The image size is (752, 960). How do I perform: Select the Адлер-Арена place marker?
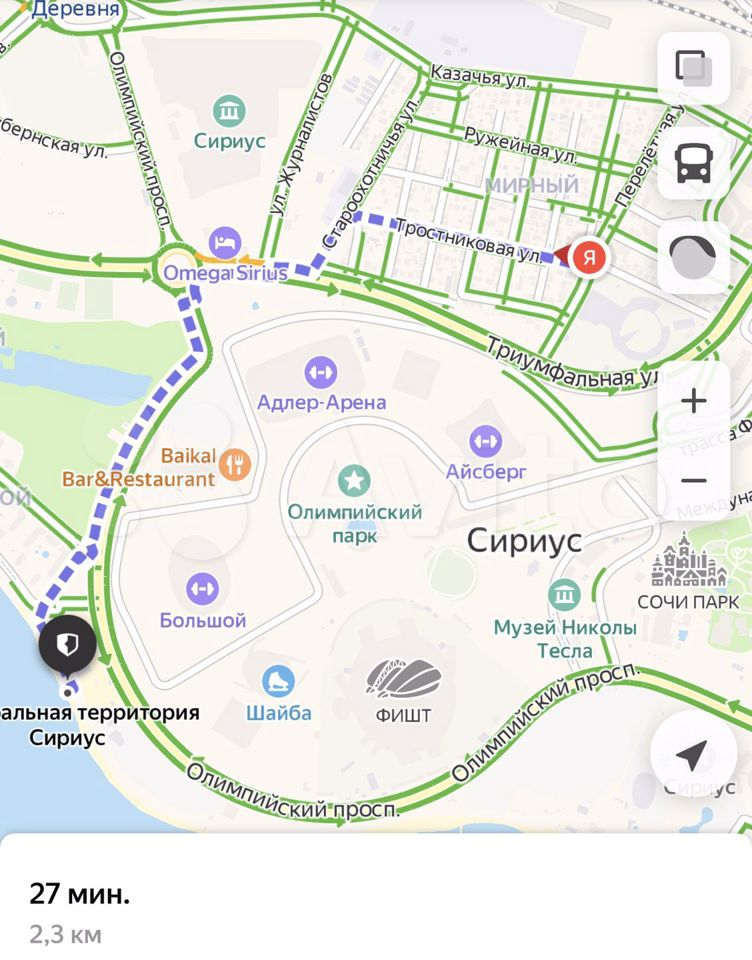click(x=321, y=374)
